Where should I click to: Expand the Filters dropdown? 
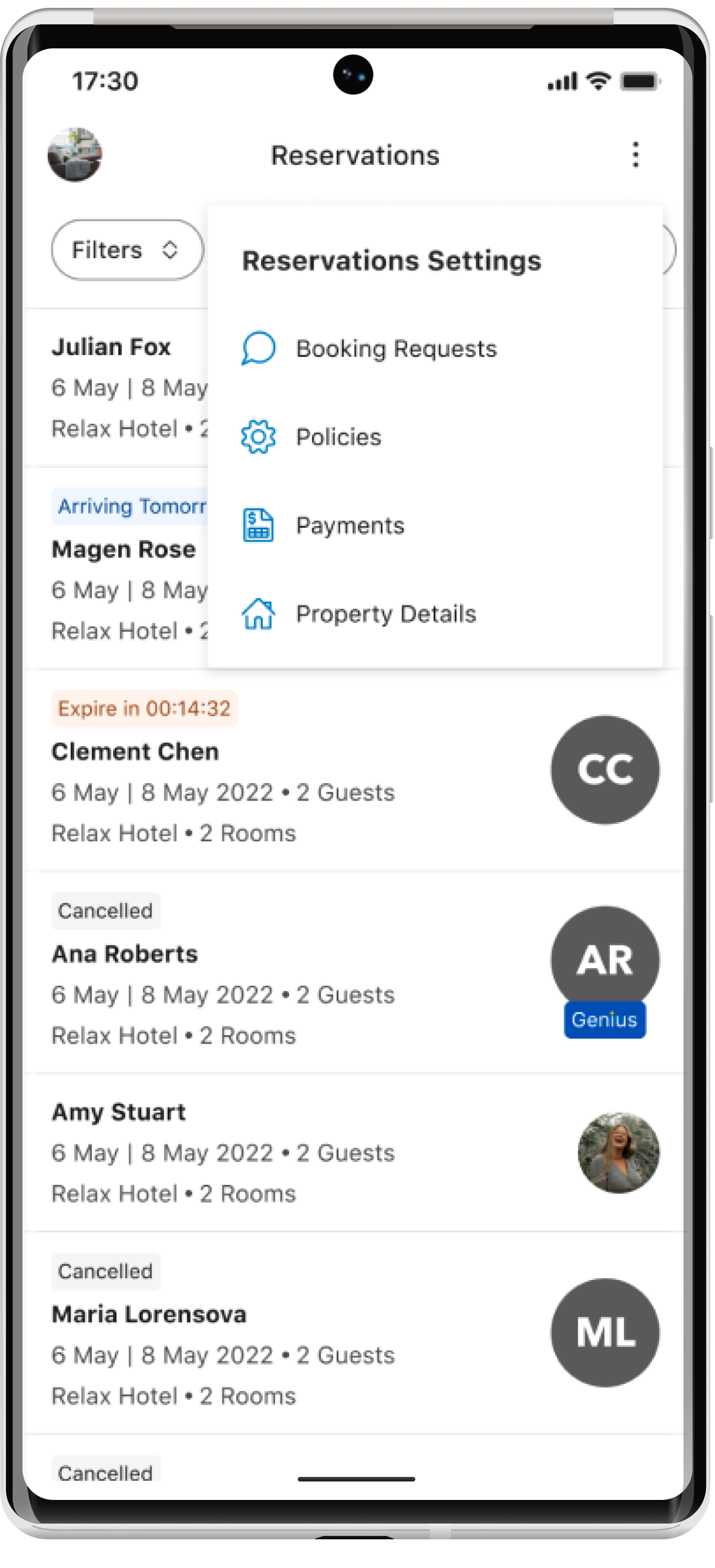[127, 250]
